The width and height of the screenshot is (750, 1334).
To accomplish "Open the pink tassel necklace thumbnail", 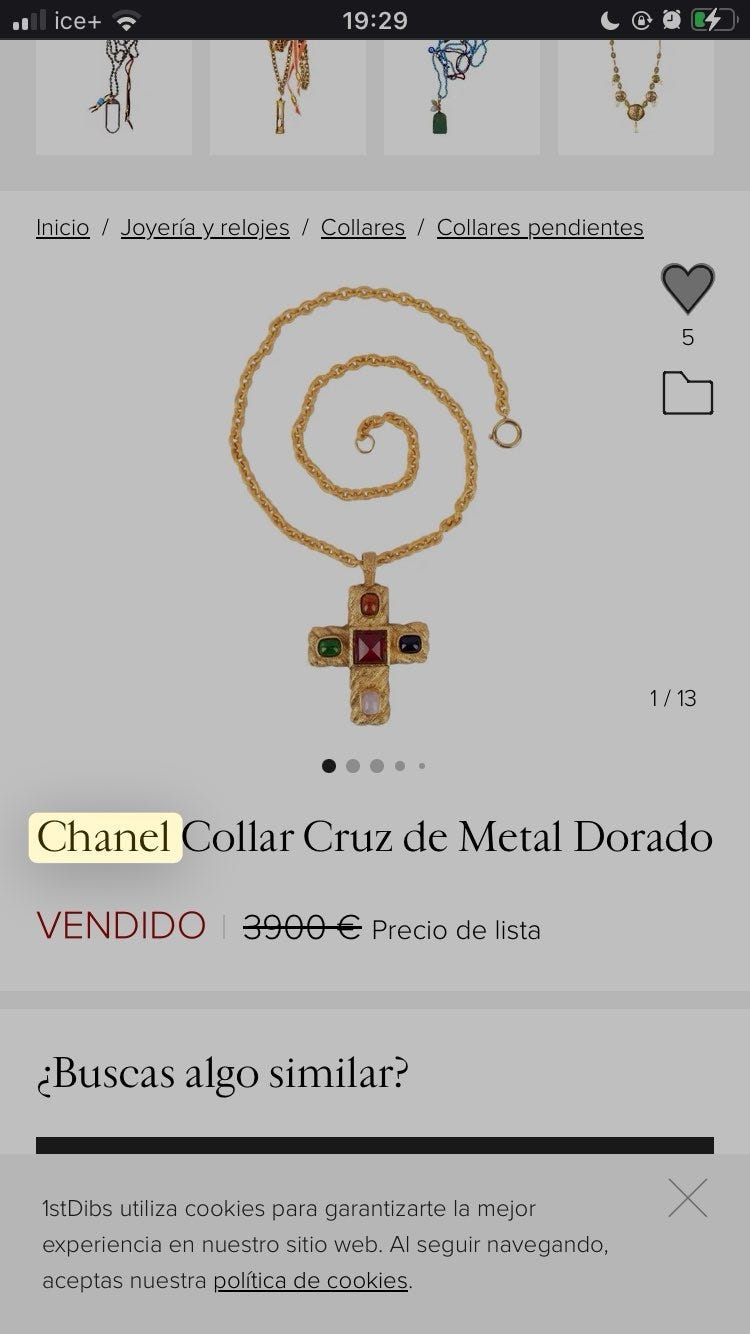I will [288, 97].
